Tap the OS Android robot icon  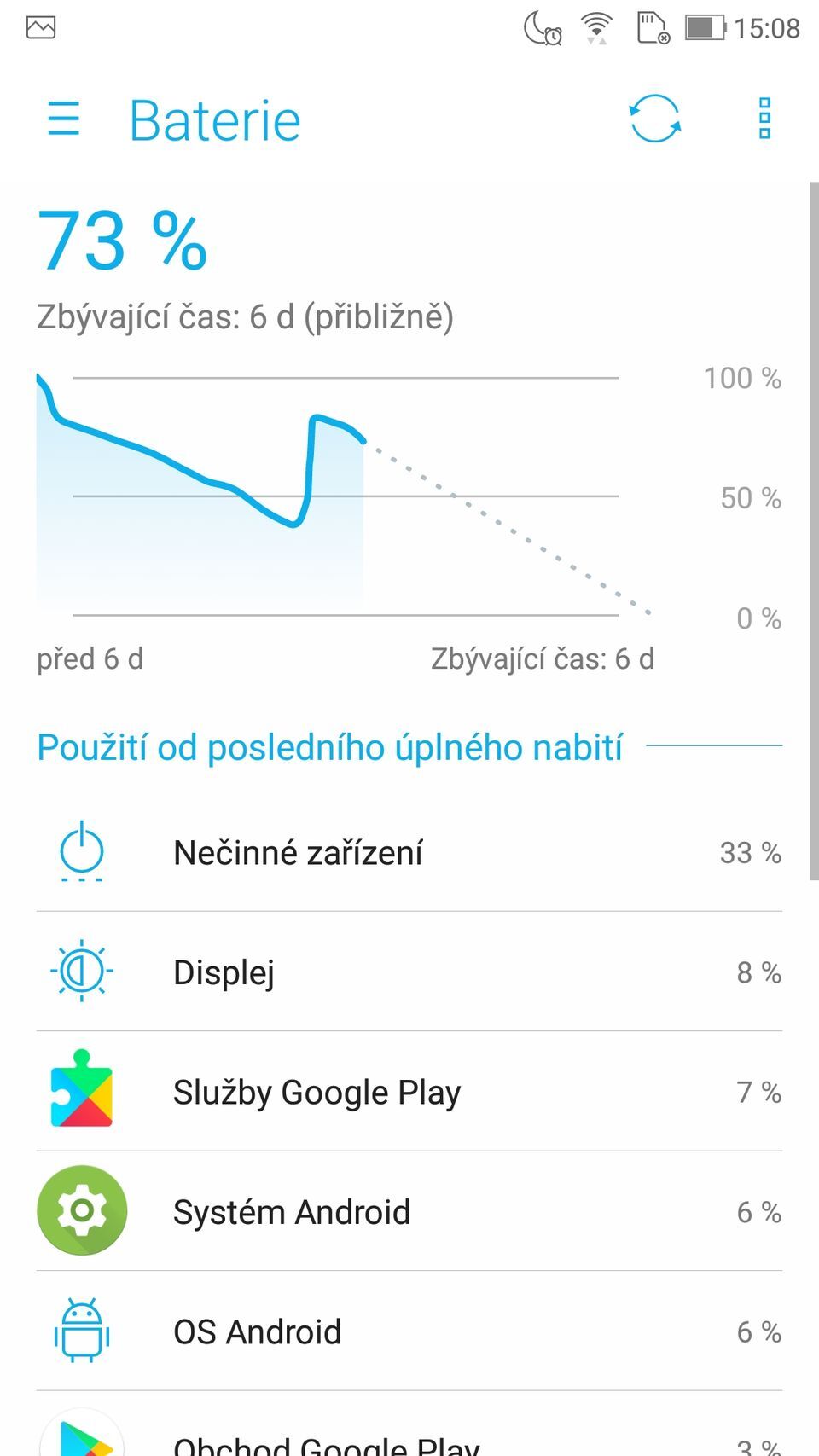81,1331
